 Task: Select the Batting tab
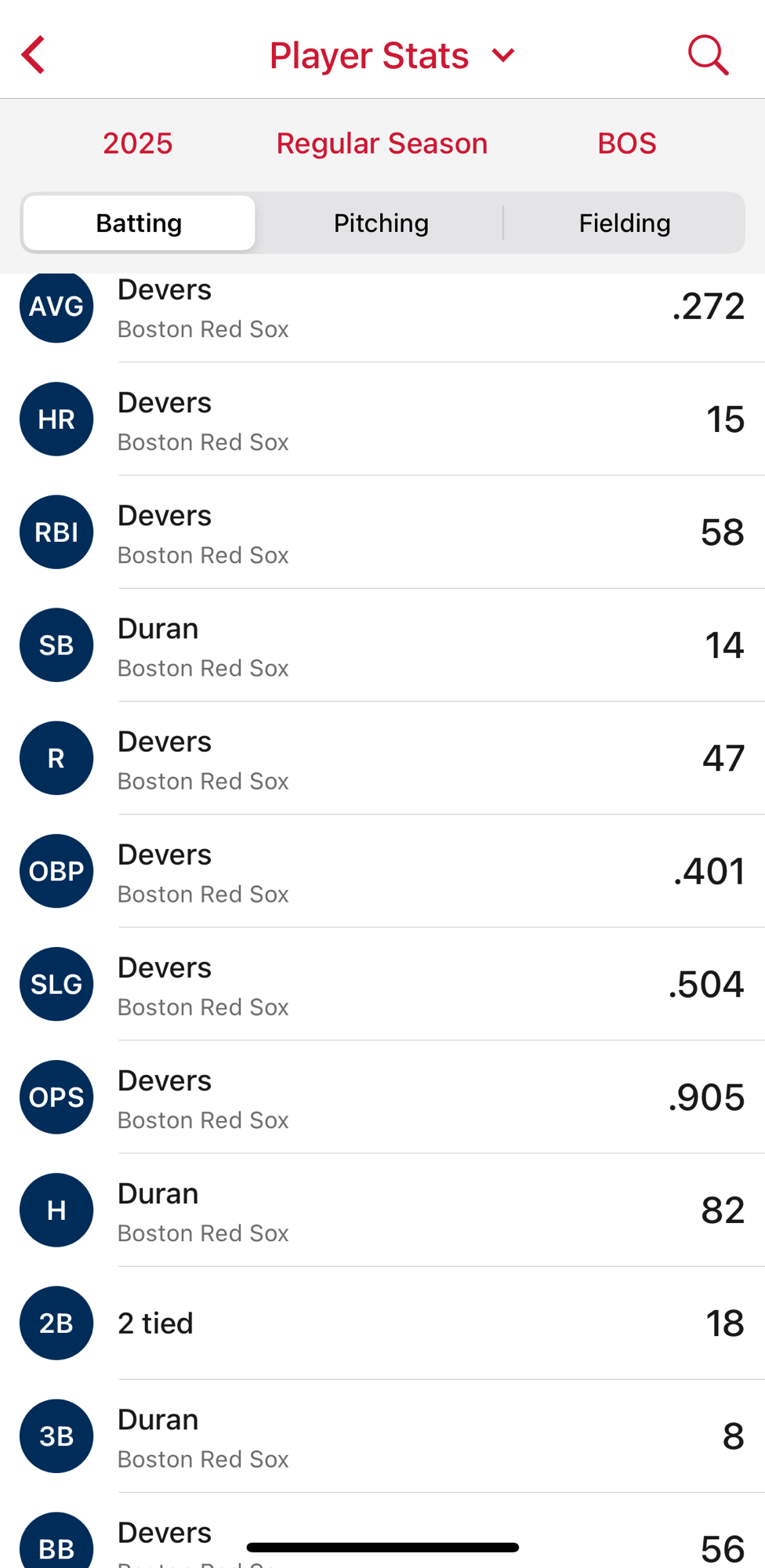coord(139,223)
